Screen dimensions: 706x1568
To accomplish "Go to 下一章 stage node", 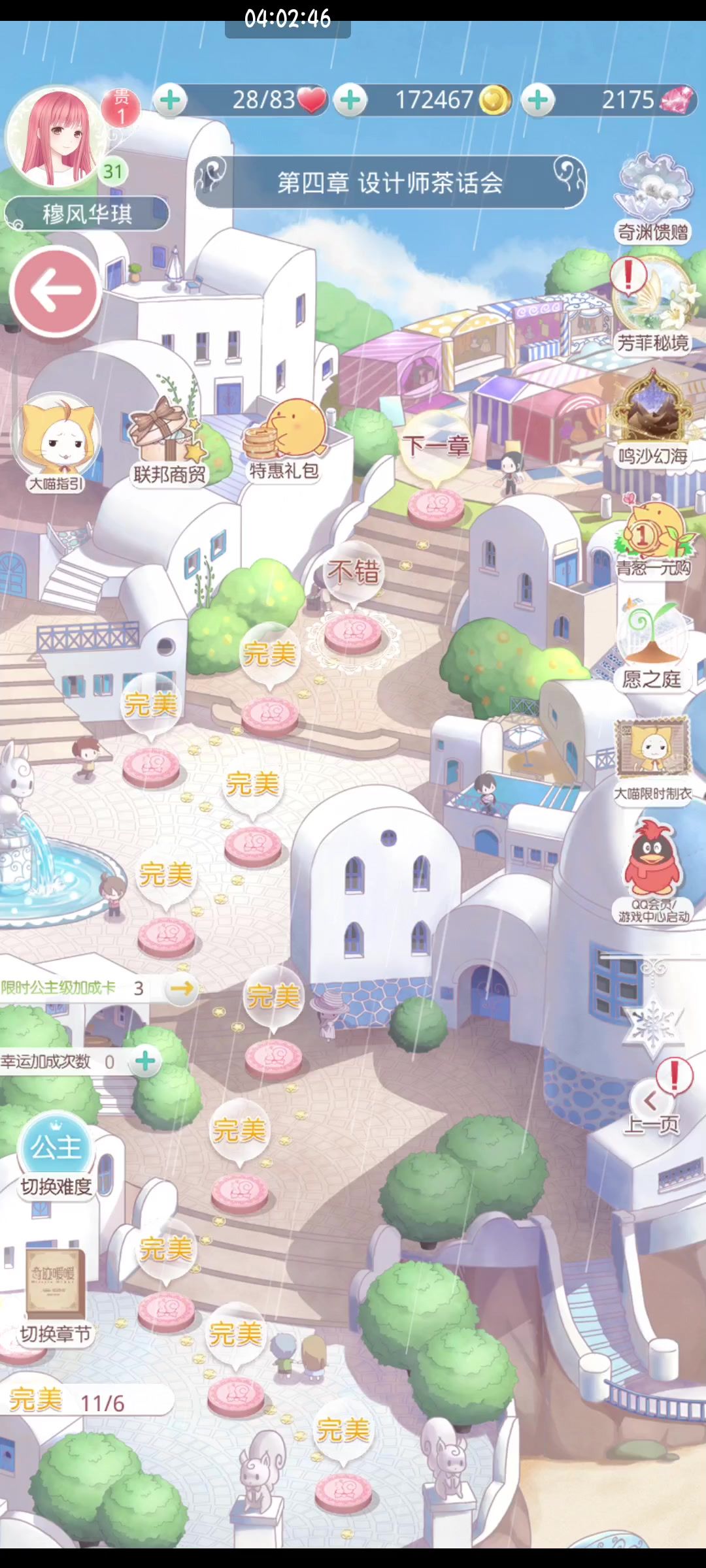I will 436,503.
